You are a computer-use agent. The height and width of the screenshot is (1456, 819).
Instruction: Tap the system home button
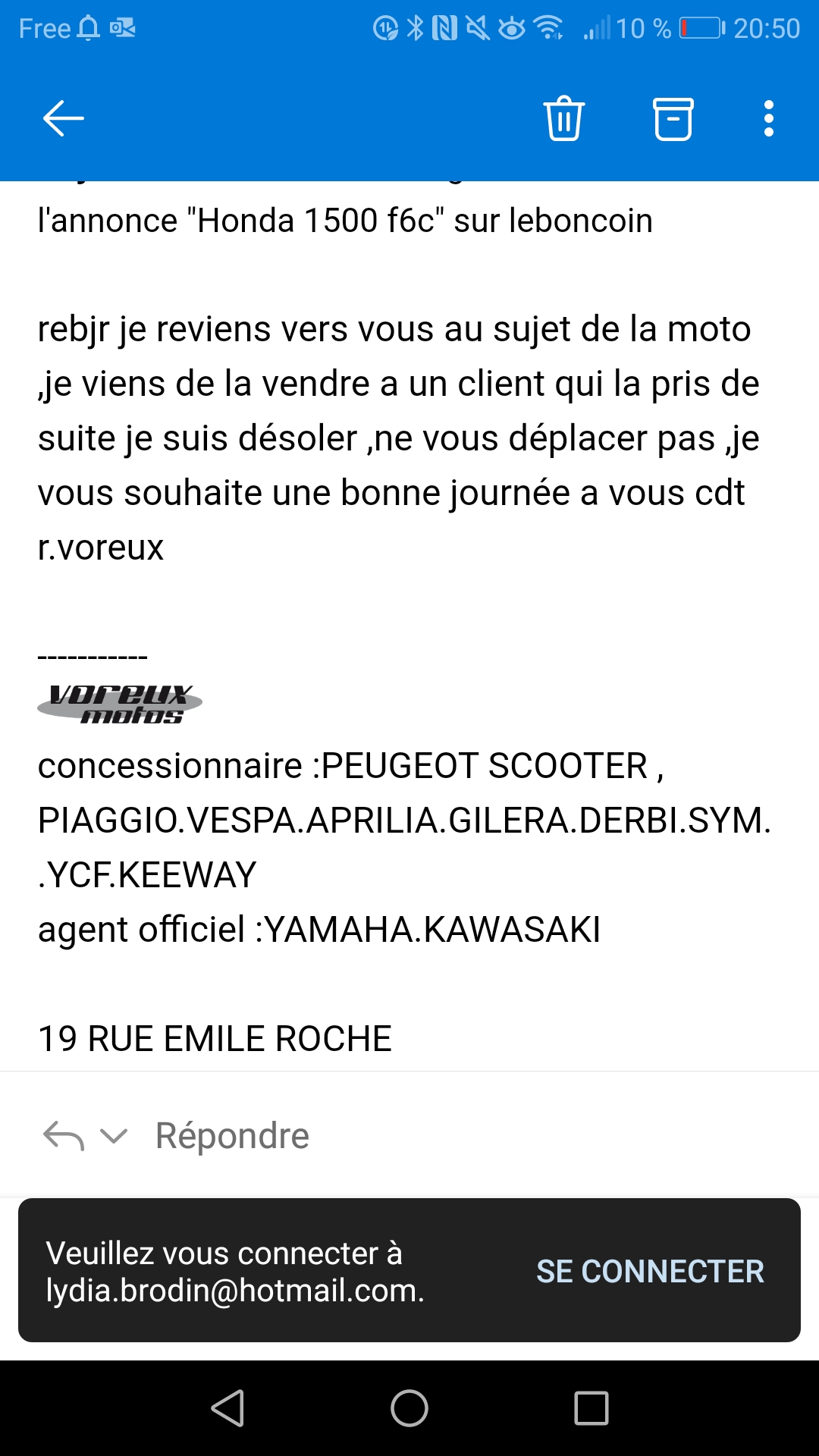[409, 1408]
